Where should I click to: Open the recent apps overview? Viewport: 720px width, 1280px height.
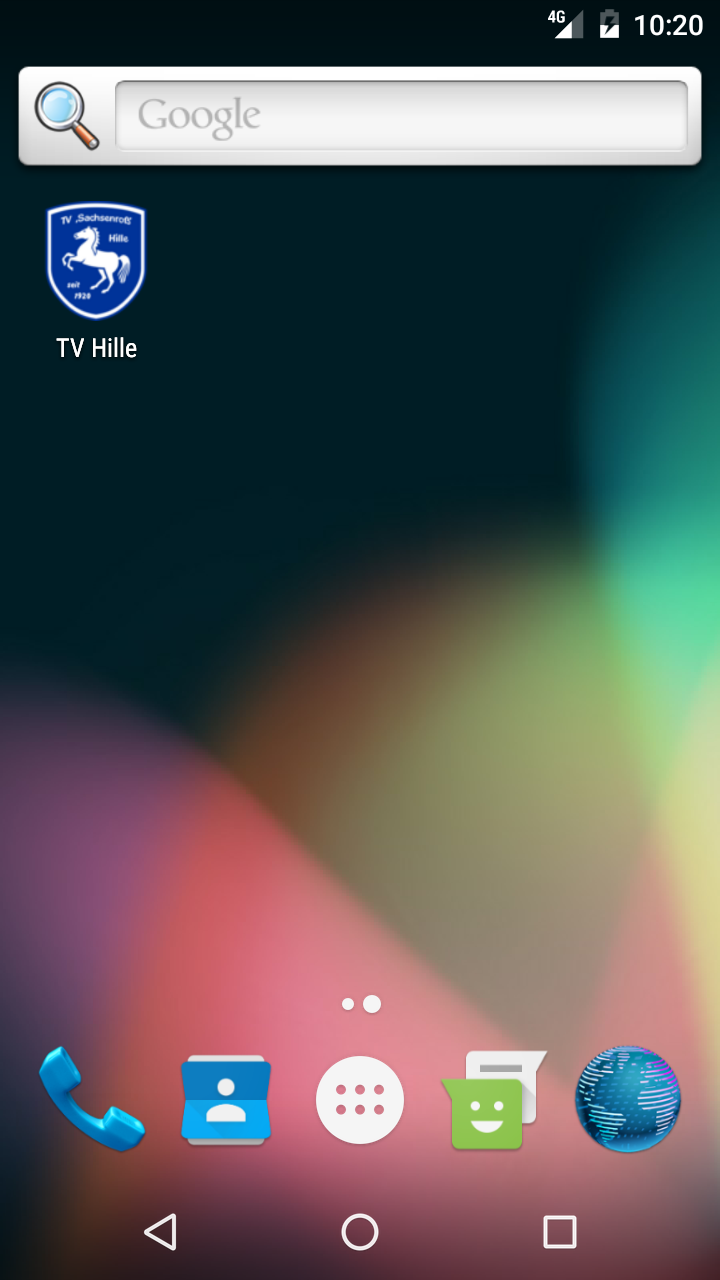560,1232
